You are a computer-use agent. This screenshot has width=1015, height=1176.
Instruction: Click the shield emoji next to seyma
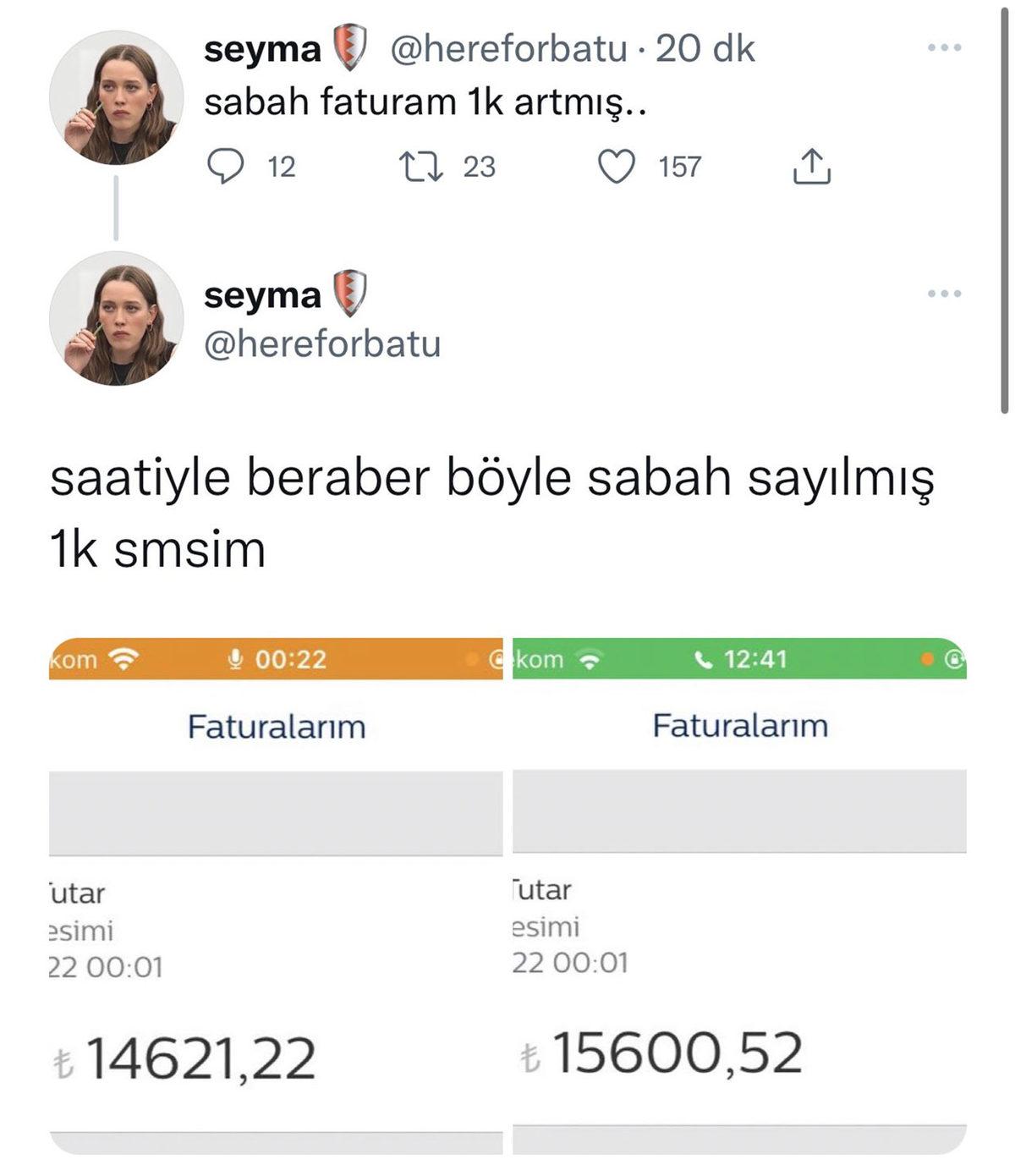click(349, 49)
